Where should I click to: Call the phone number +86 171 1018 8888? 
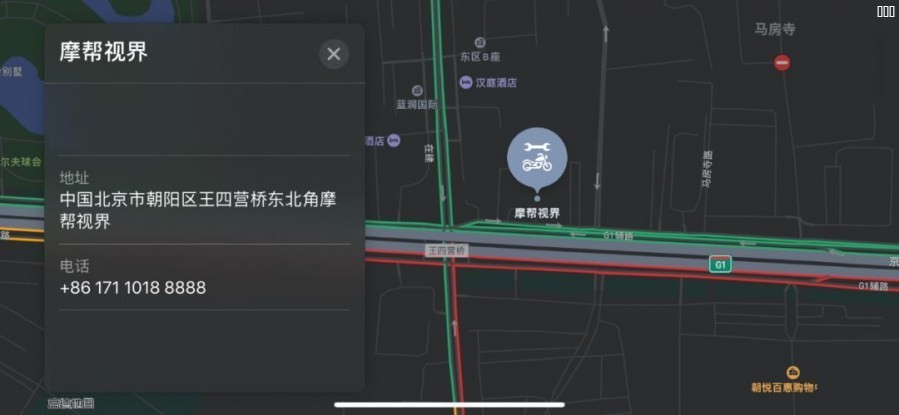click(133, 288)
